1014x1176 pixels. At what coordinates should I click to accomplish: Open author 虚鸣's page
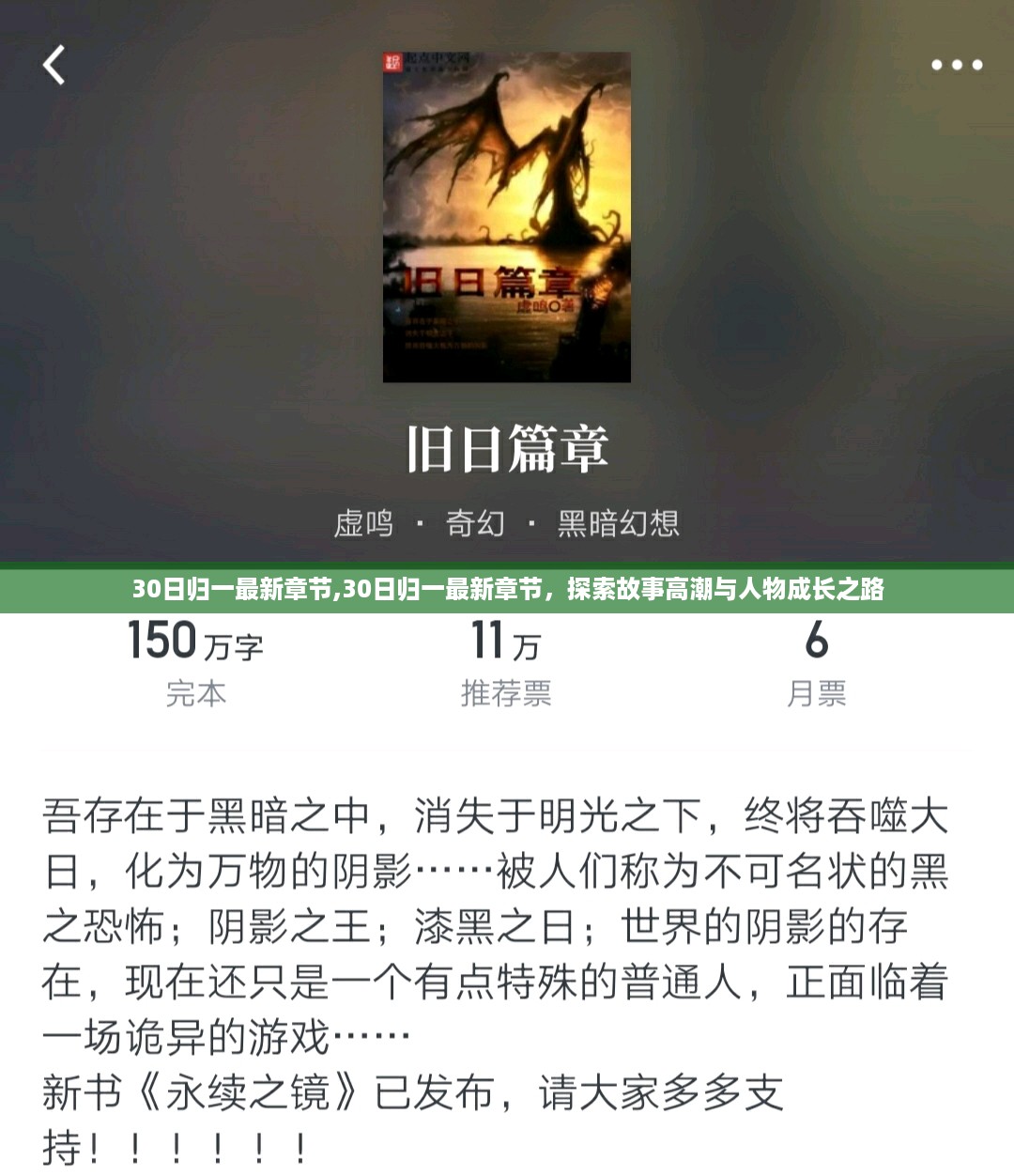(x=363, y=523)
